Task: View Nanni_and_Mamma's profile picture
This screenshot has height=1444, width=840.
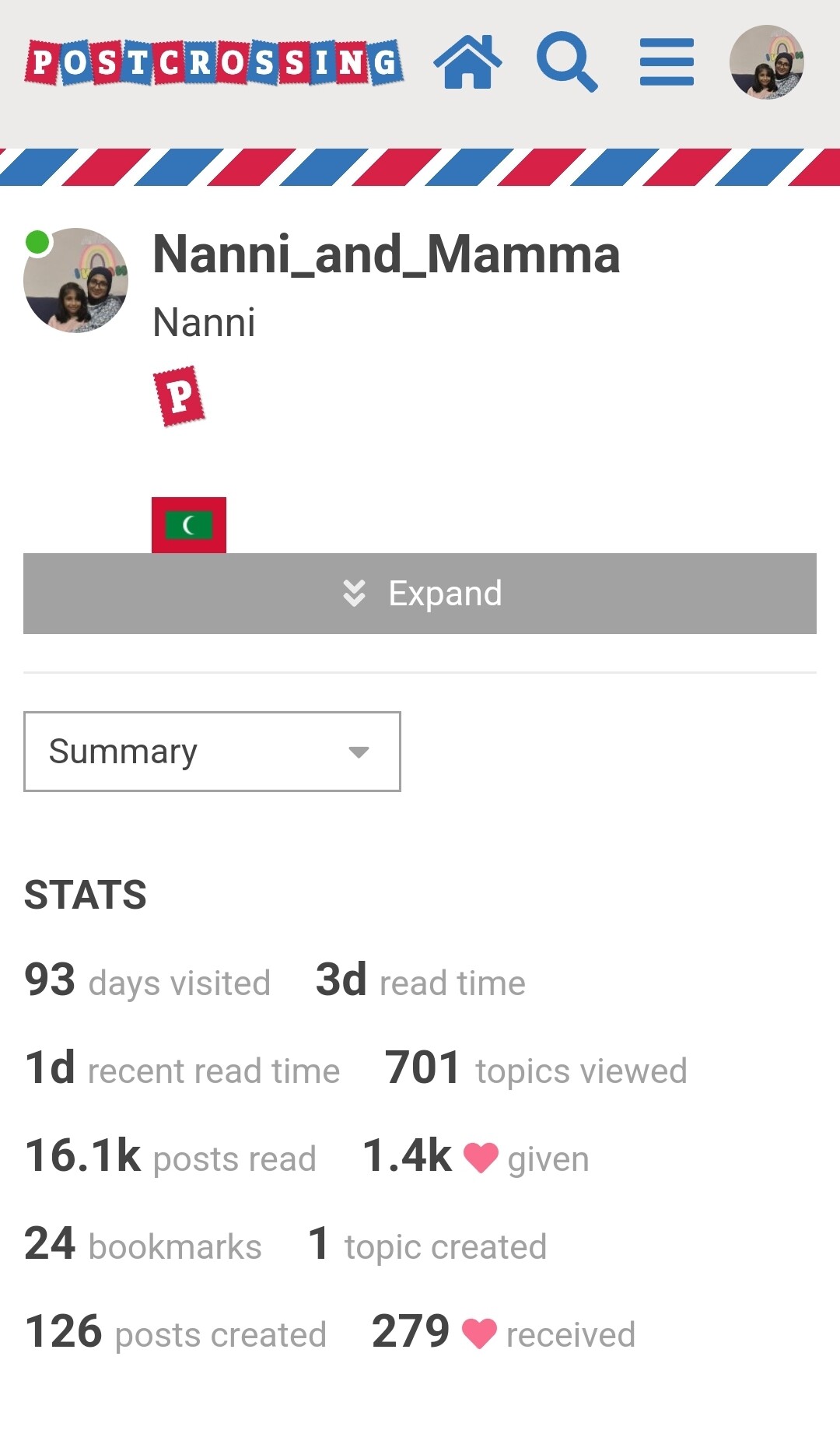Action: pos(75,281)
